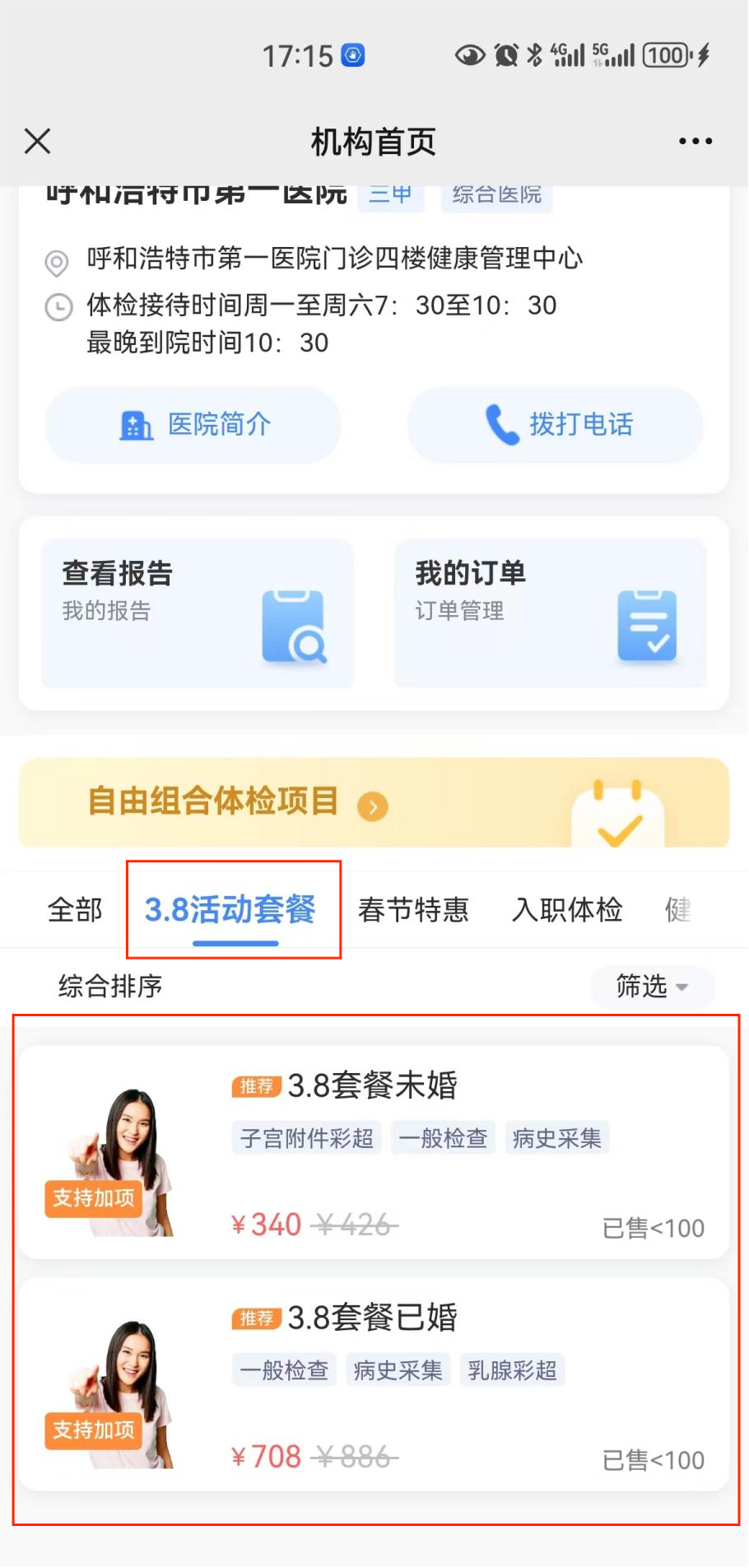Open 医院简介 hospital introduction
The height and width of the screenshot is (1568, 749).
tap(193, 425)
